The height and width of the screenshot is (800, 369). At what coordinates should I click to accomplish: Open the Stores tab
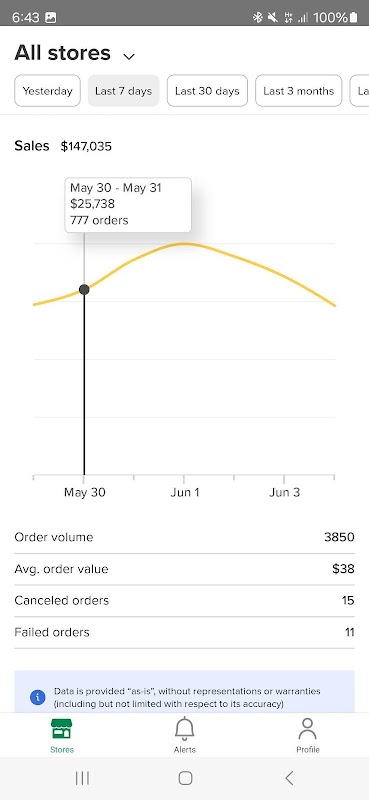click(62, 735)
